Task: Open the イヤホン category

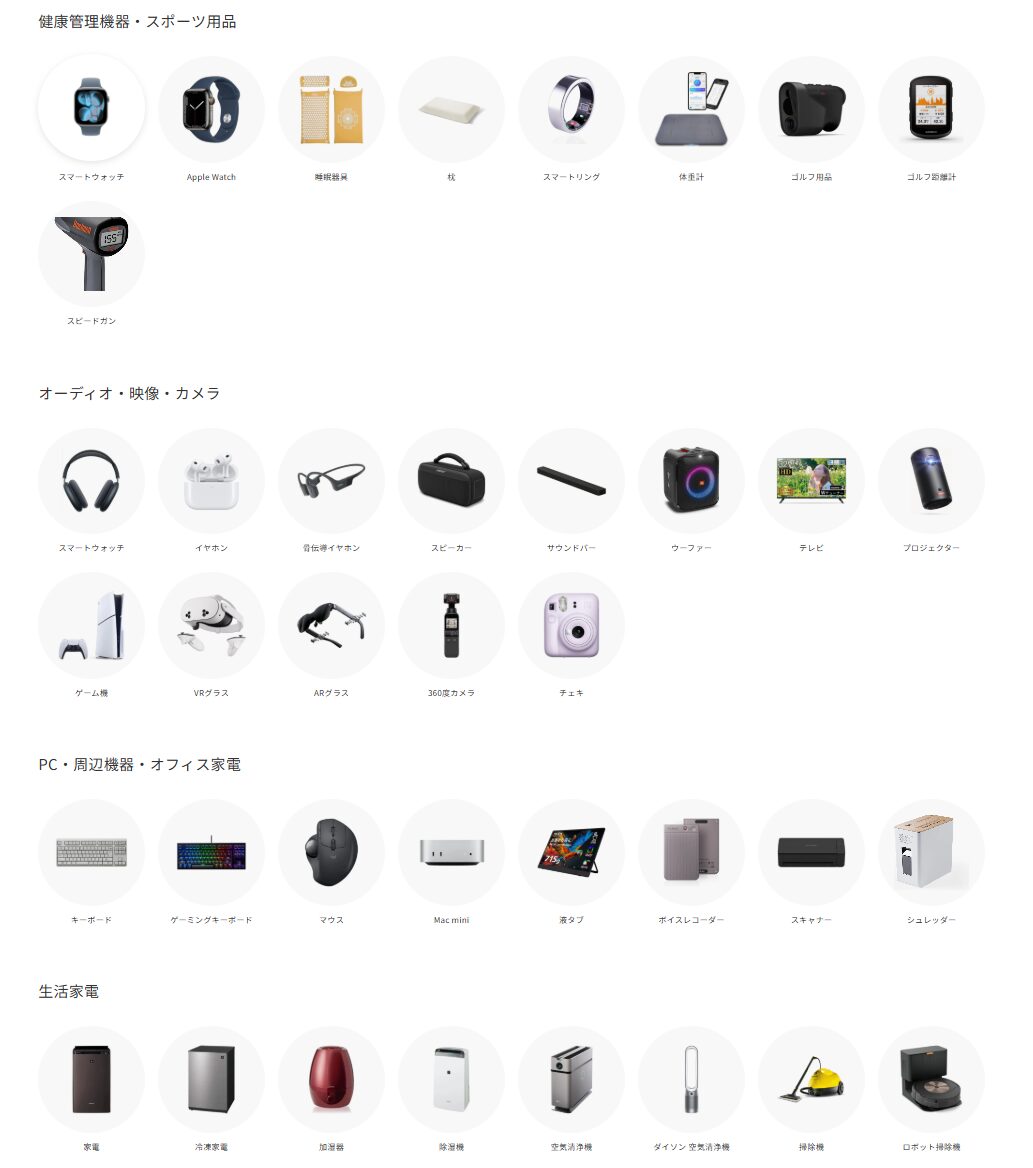Action: pos(211,481)
